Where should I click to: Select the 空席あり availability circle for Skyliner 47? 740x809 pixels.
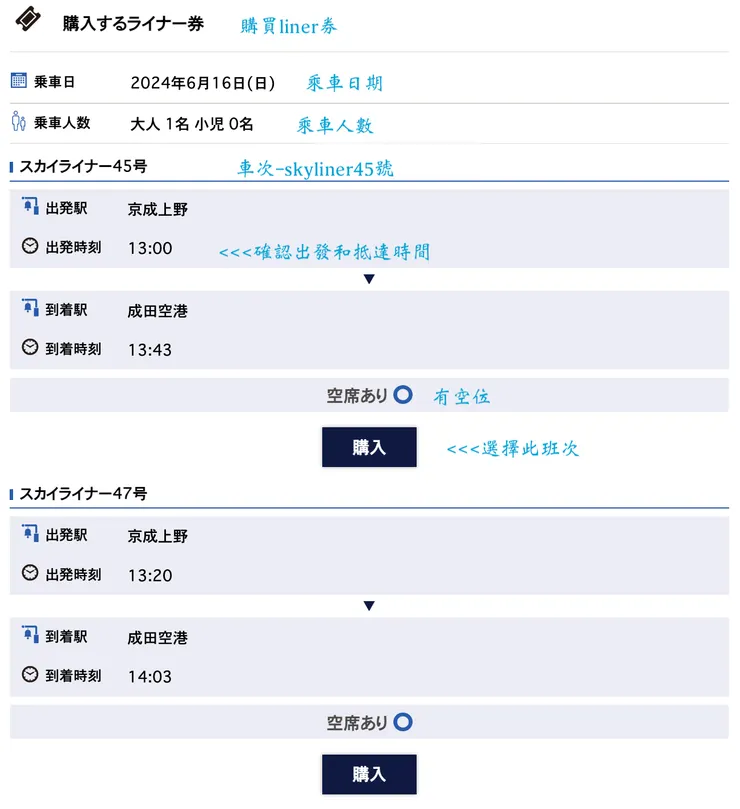click(x=404, y=721)
